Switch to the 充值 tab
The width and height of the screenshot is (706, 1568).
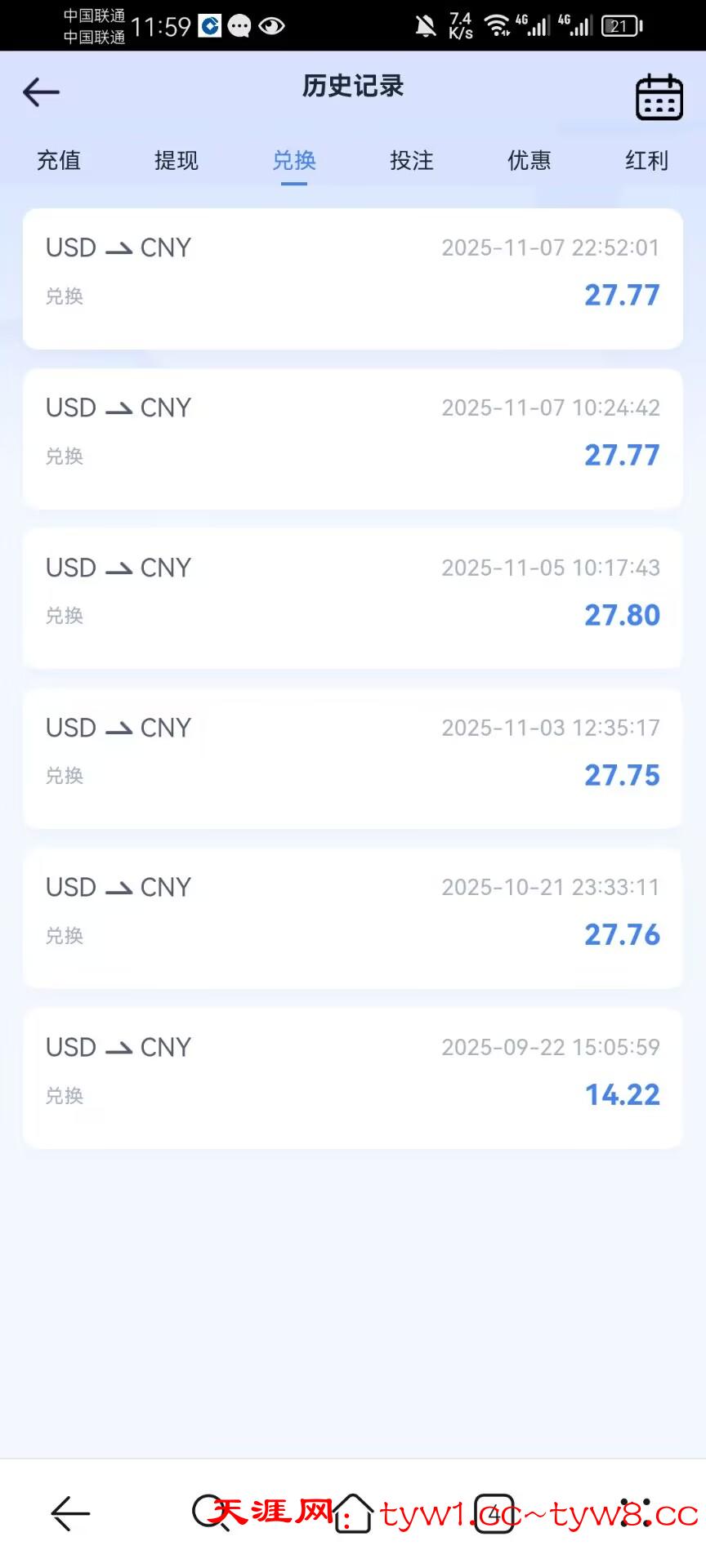pos(59,160)
